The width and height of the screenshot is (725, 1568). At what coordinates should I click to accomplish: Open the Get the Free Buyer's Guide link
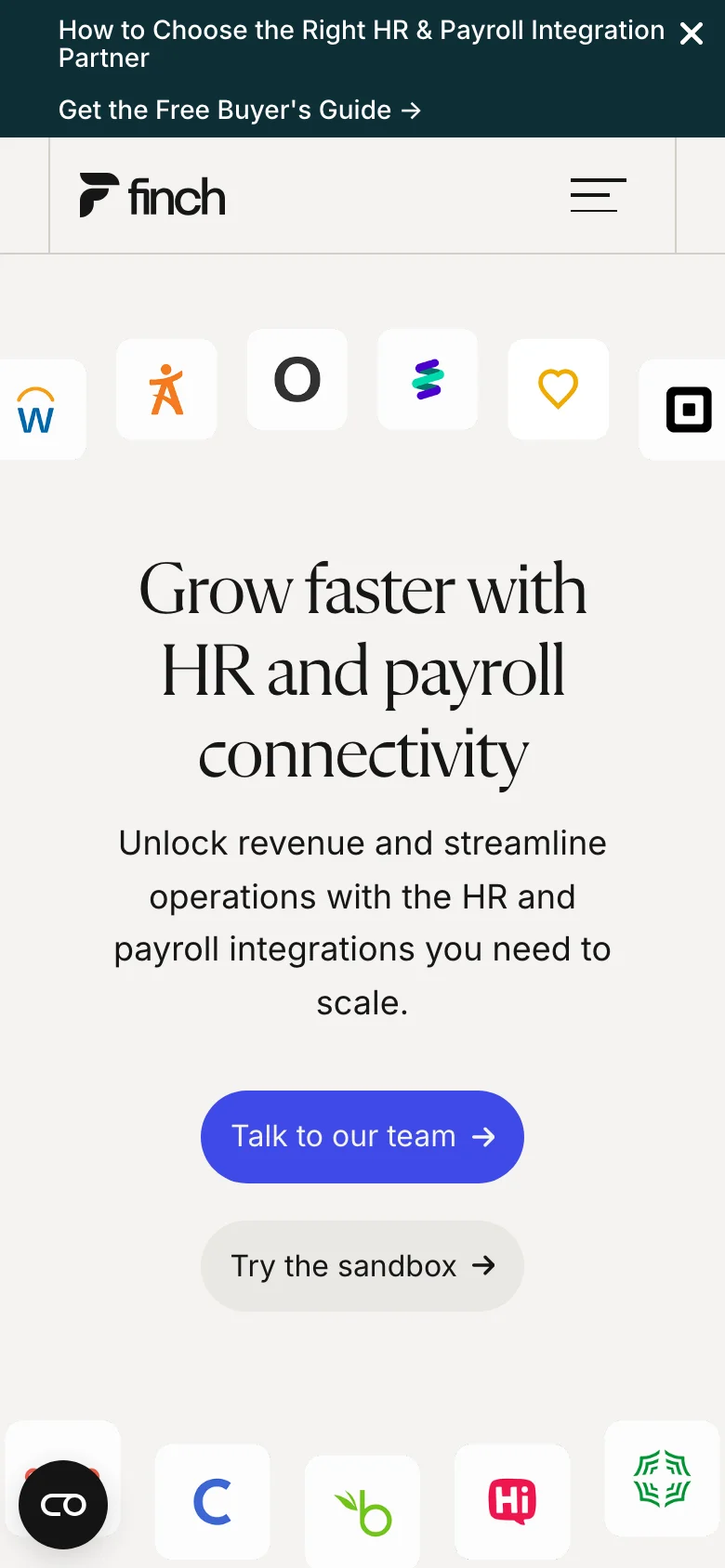pos(239,111)
